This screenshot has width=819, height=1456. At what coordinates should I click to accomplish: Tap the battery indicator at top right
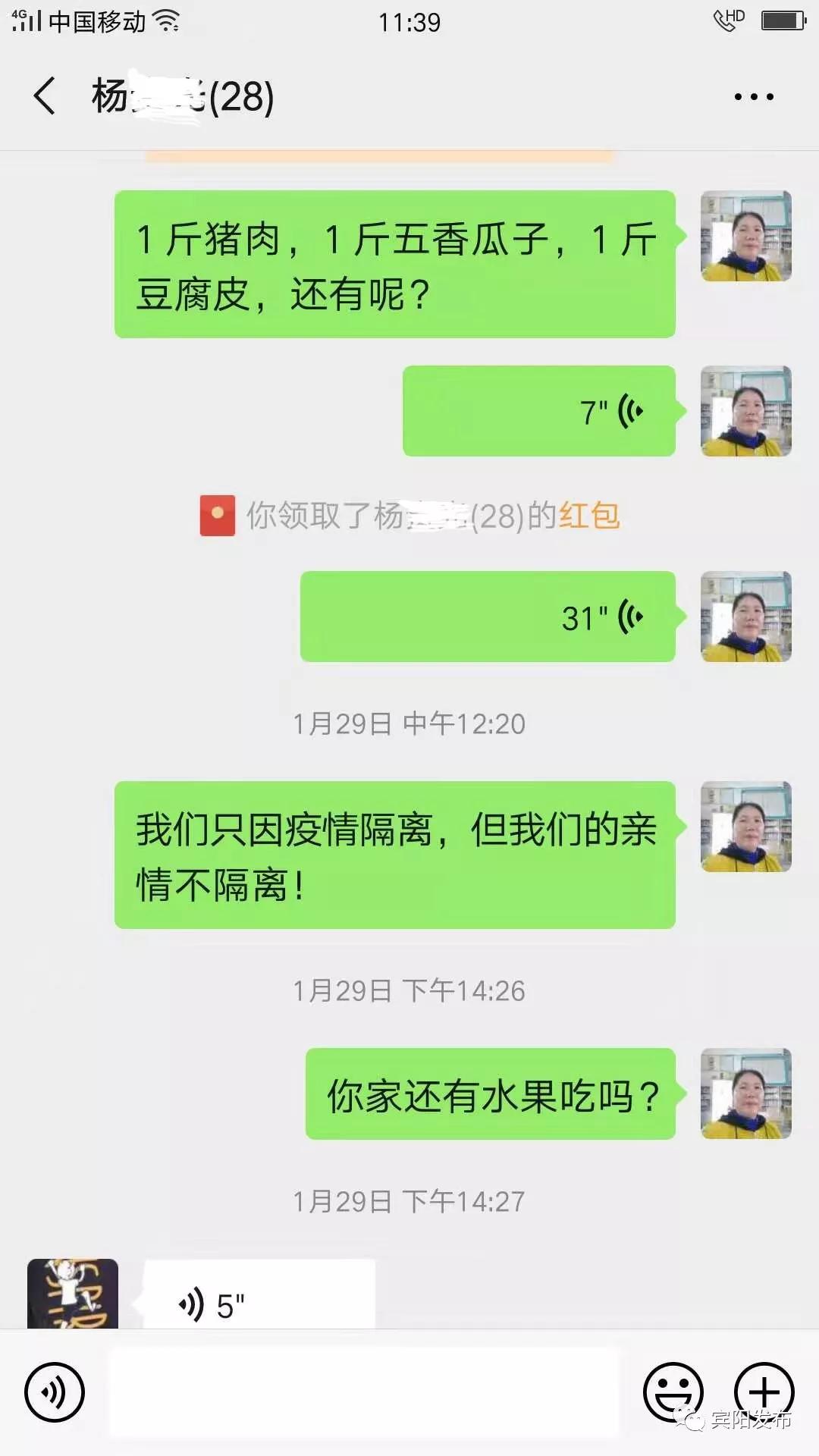point(785,21)
